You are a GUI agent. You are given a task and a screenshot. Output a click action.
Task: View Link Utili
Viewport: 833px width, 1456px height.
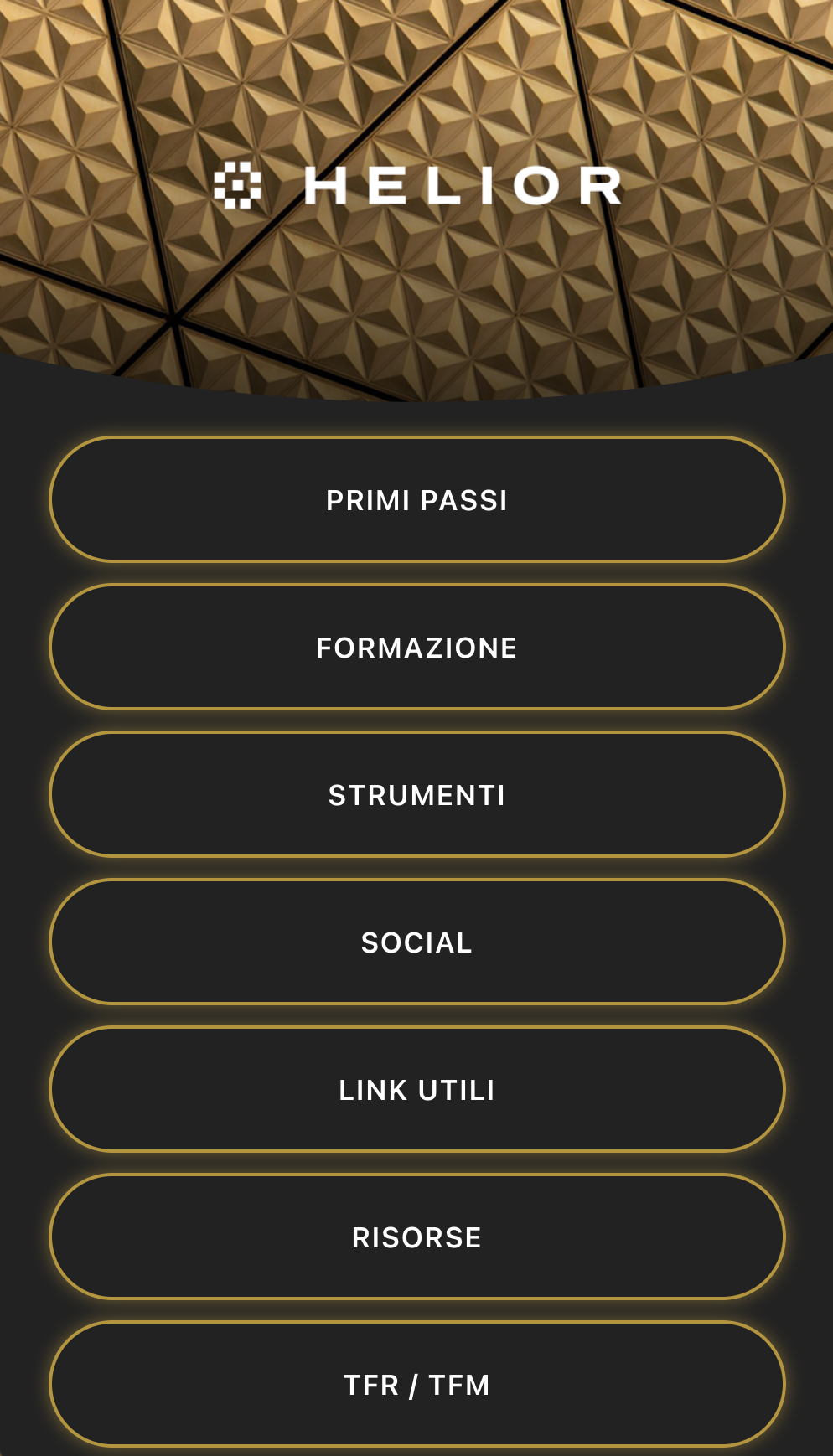416,1090
